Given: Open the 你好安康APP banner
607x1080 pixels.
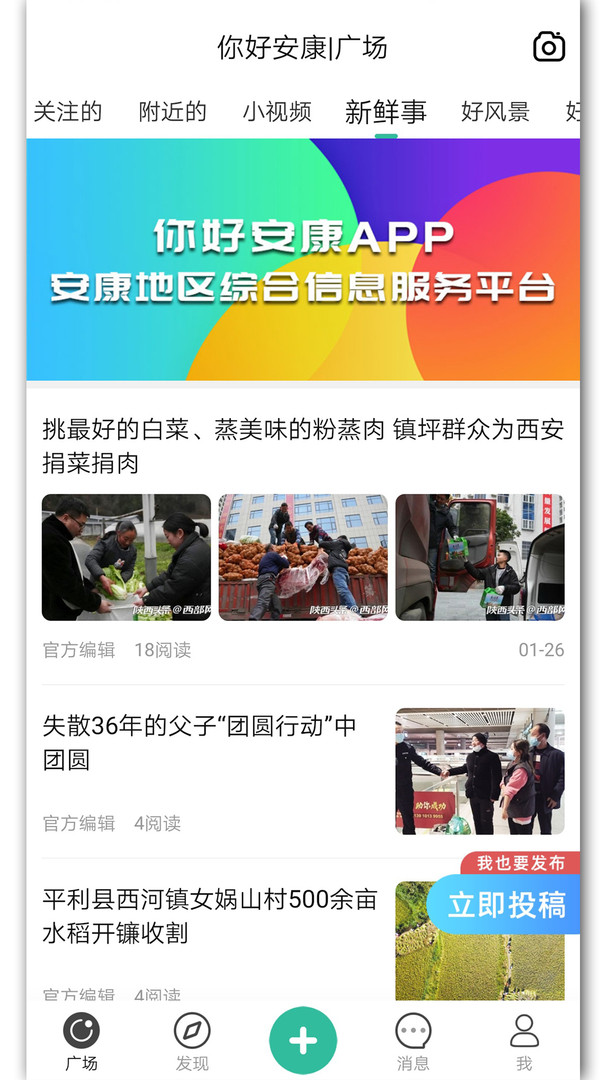Looking at the screenshot, I should (303, 260).
